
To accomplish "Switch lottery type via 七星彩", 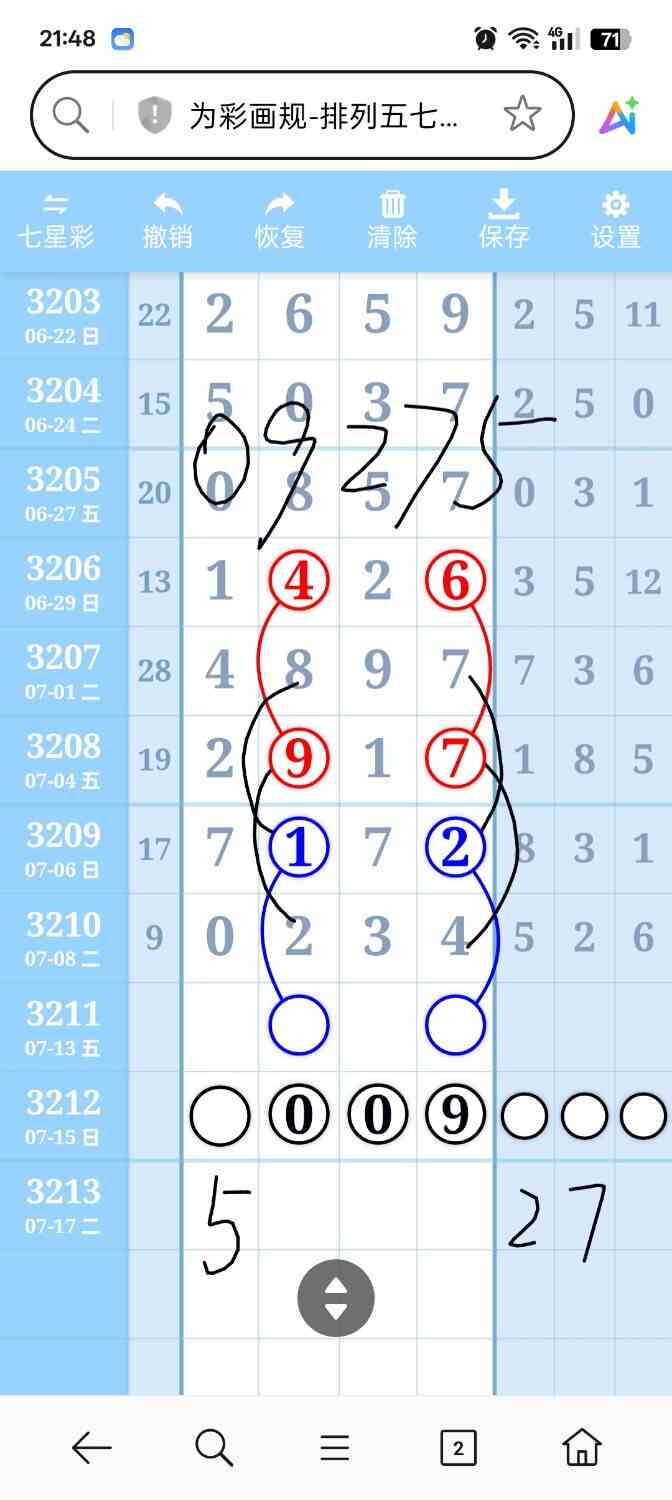I will pos(56,221).
